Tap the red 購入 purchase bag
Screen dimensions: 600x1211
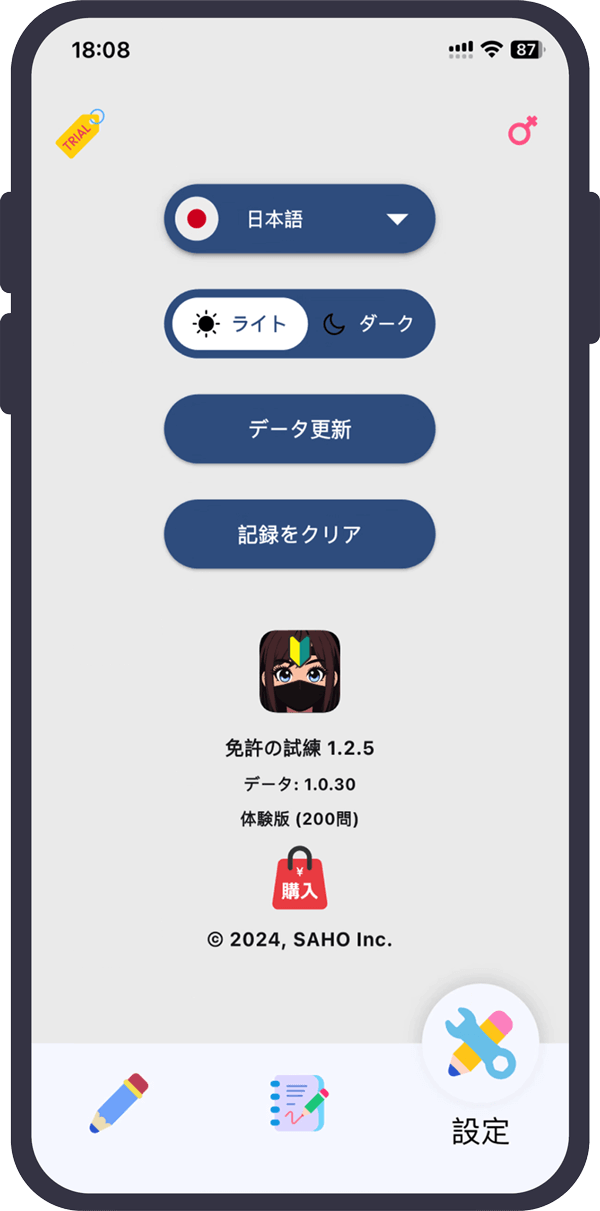(x=299, y=879)
